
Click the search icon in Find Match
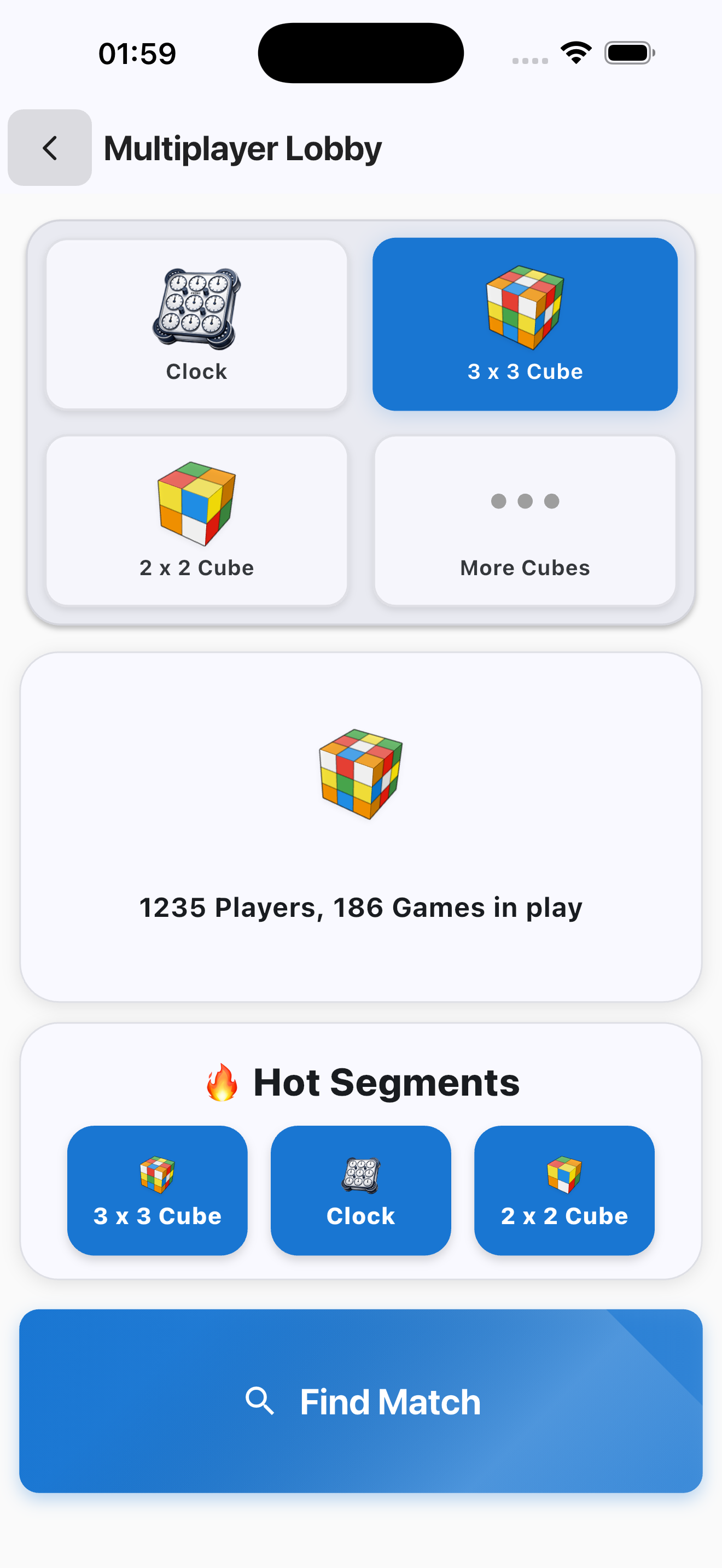pos(261,1401)
